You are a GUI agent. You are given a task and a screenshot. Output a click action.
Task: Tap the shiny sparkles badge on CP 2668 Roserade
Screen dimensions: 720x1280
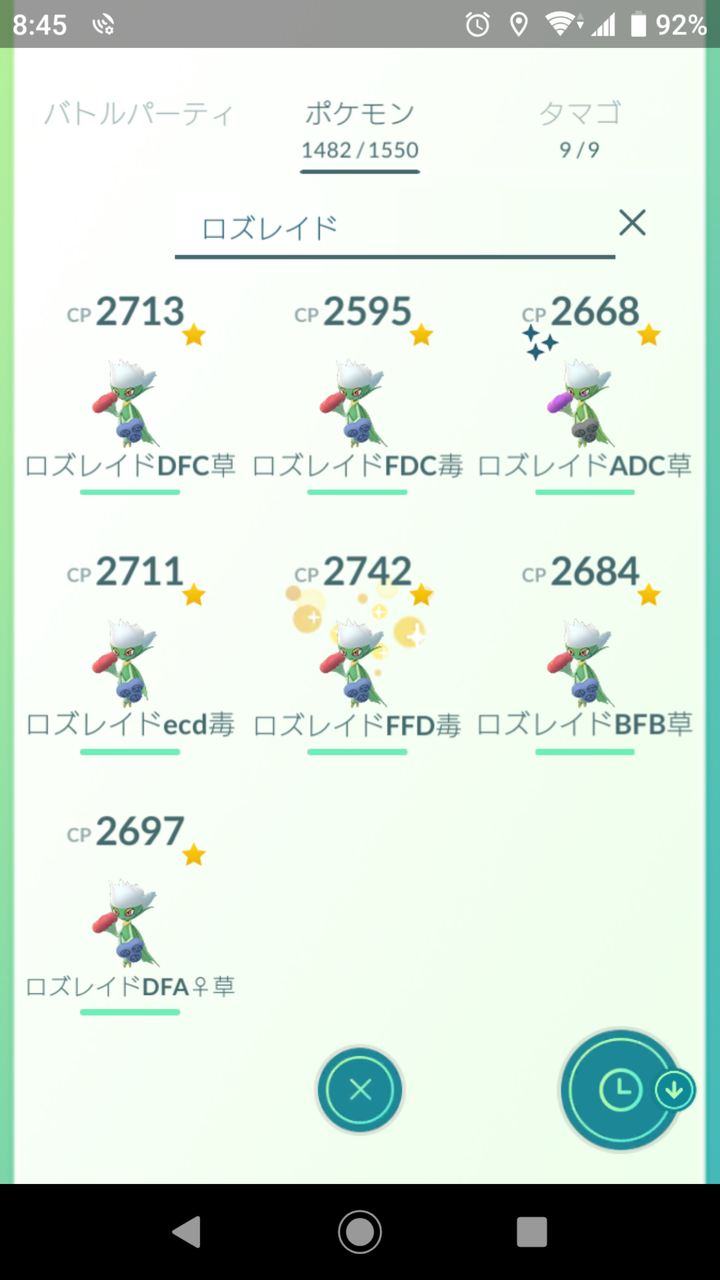(x=541, y=339)
